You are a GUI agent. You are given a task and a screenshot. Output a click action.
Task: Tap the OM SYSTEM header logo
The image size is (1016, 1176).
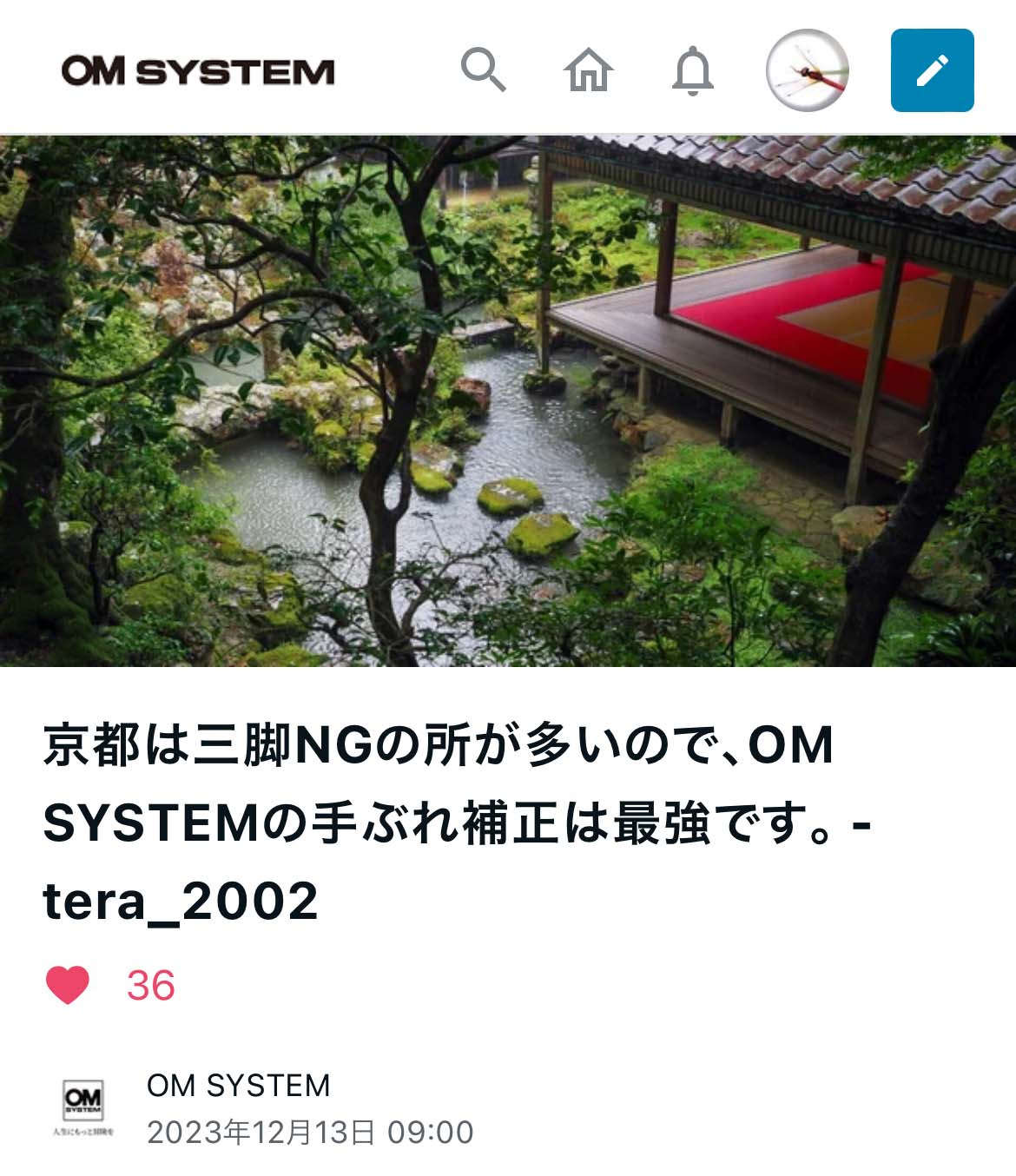198,71
